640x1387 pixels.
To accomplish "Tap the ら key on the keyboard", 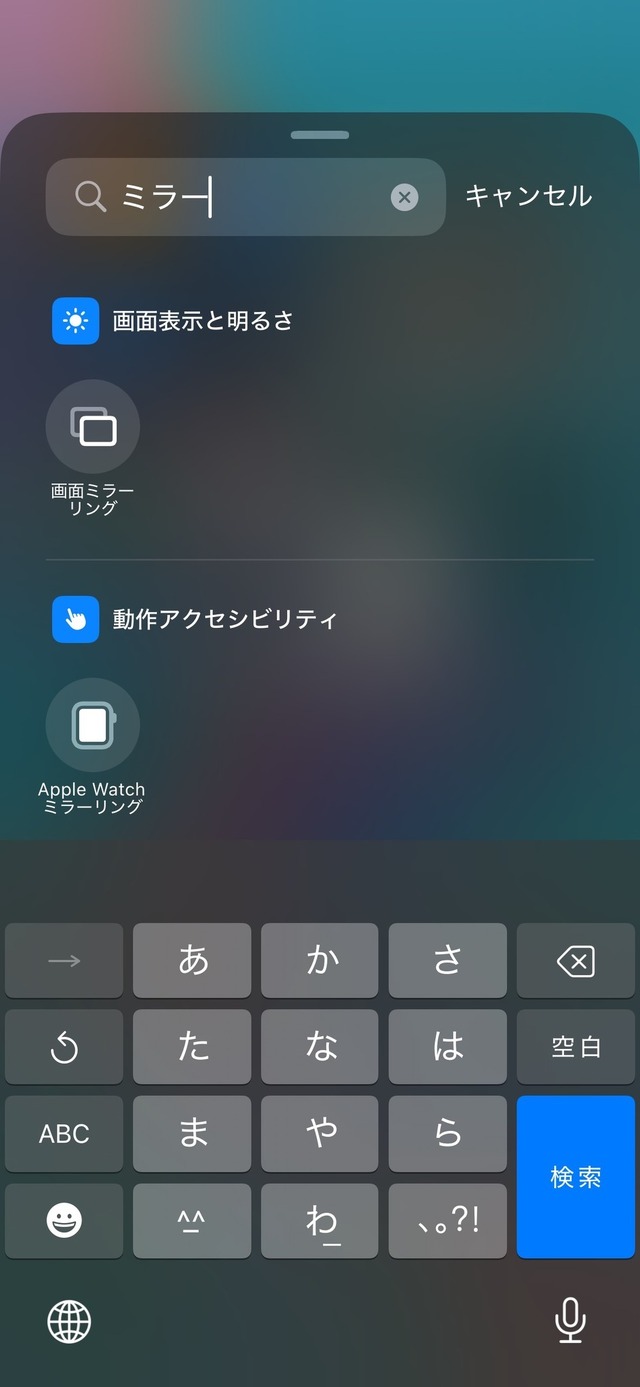I will pos(448,1133).
